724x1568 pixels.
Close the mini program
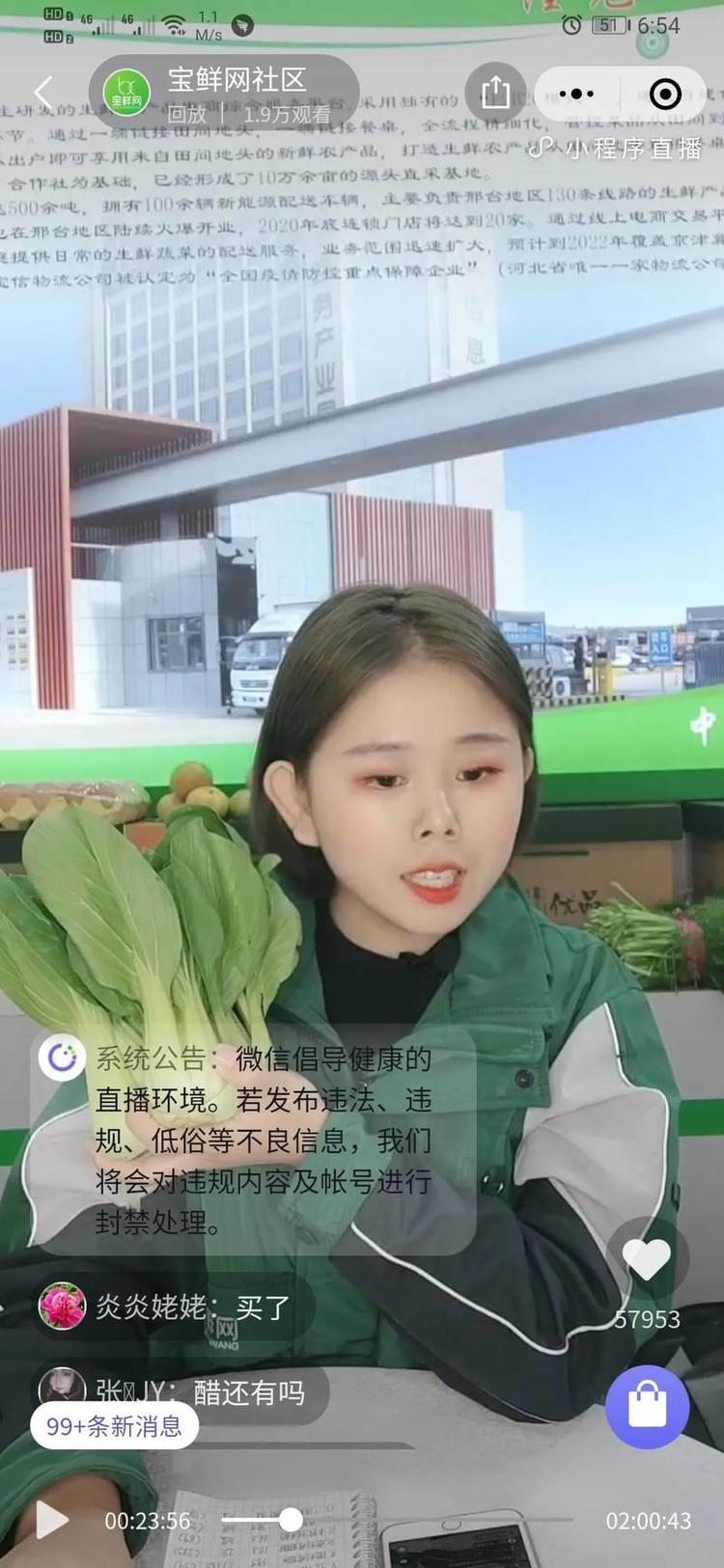coord(665,94)
